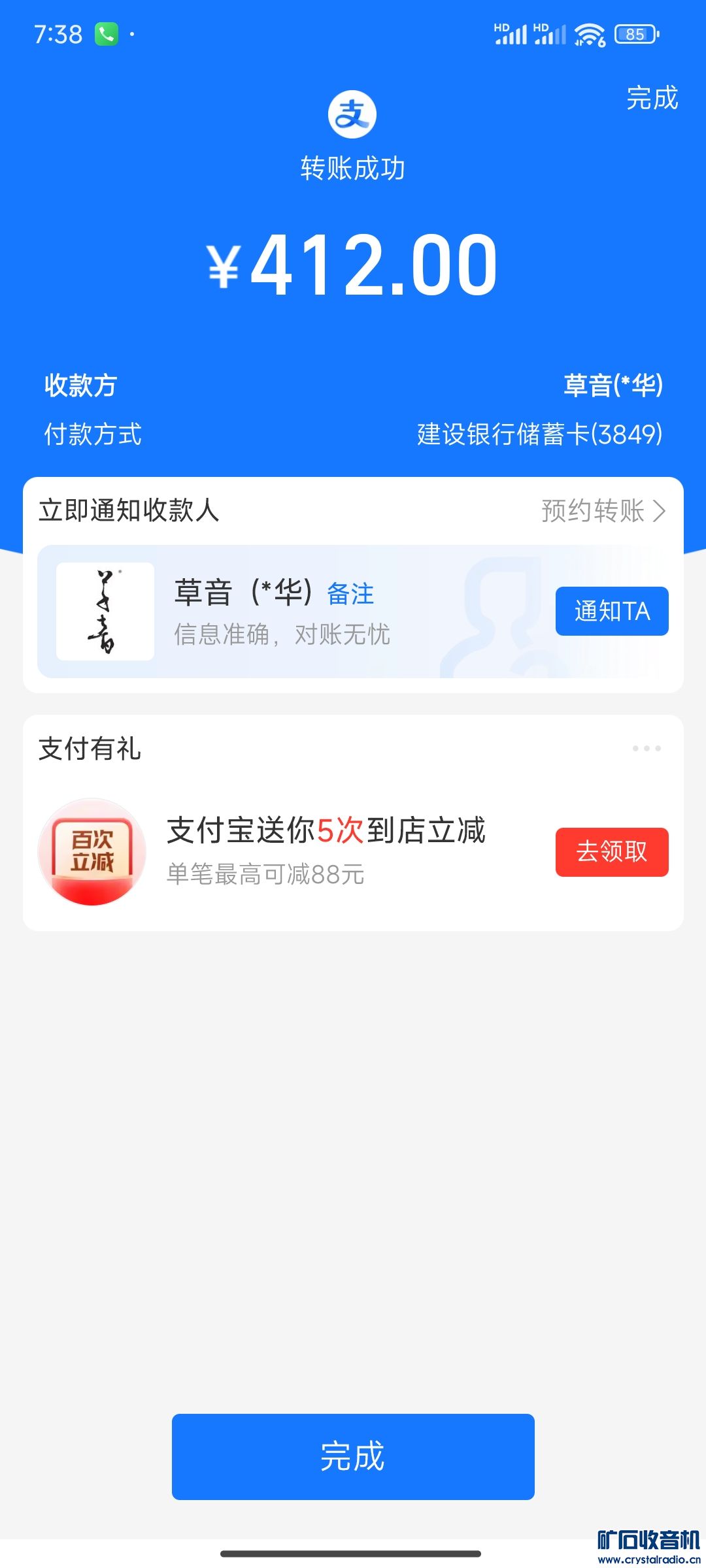Open the 百次立减 offer card
706x1568 pixels.
point(92,851)
